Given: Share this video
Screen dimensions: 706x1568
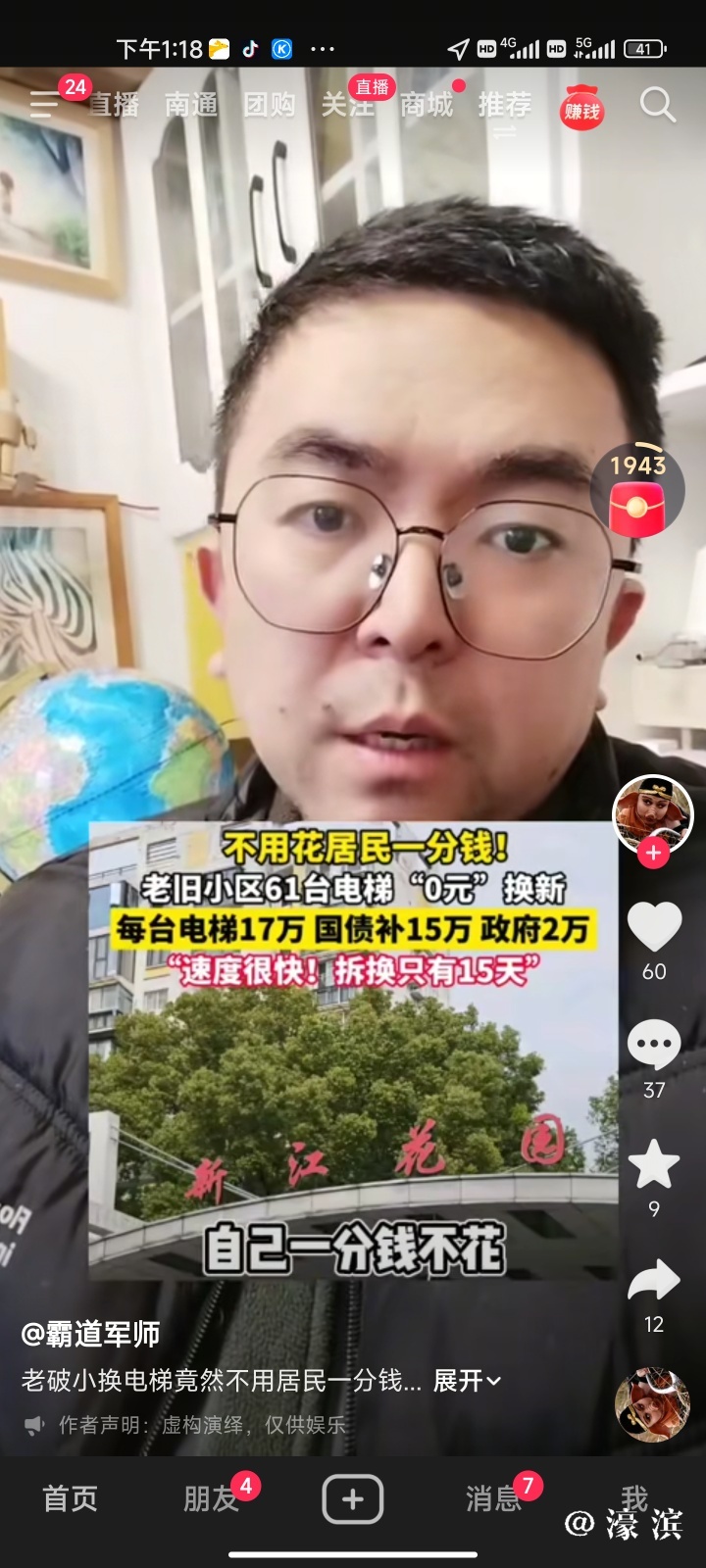Looking at the screenshot, I should tap(654, 1281).
